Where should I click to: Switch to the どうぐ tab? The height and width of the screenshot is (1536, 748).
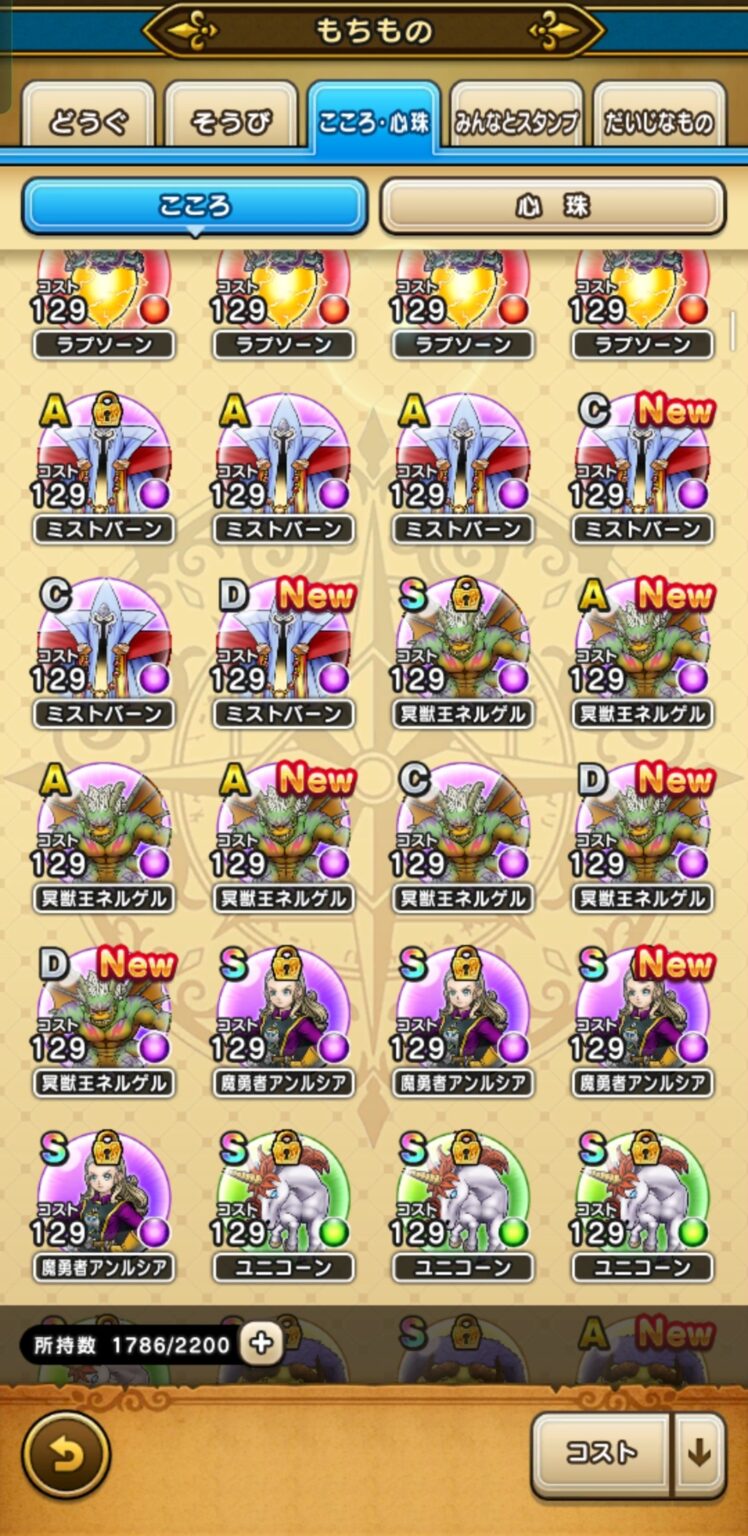tap(88, 118)
